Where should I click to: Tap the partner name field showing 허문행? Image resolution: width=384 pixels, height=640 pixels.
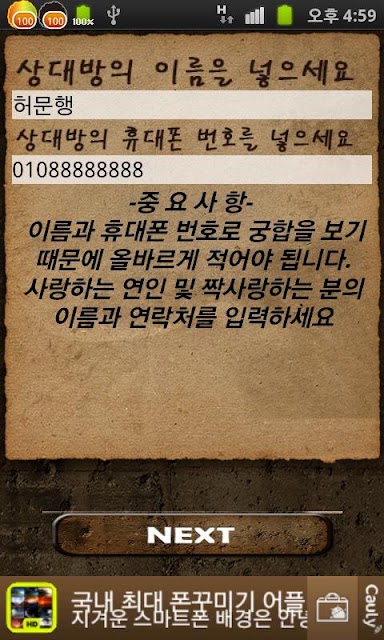click(x=191, y=104)
